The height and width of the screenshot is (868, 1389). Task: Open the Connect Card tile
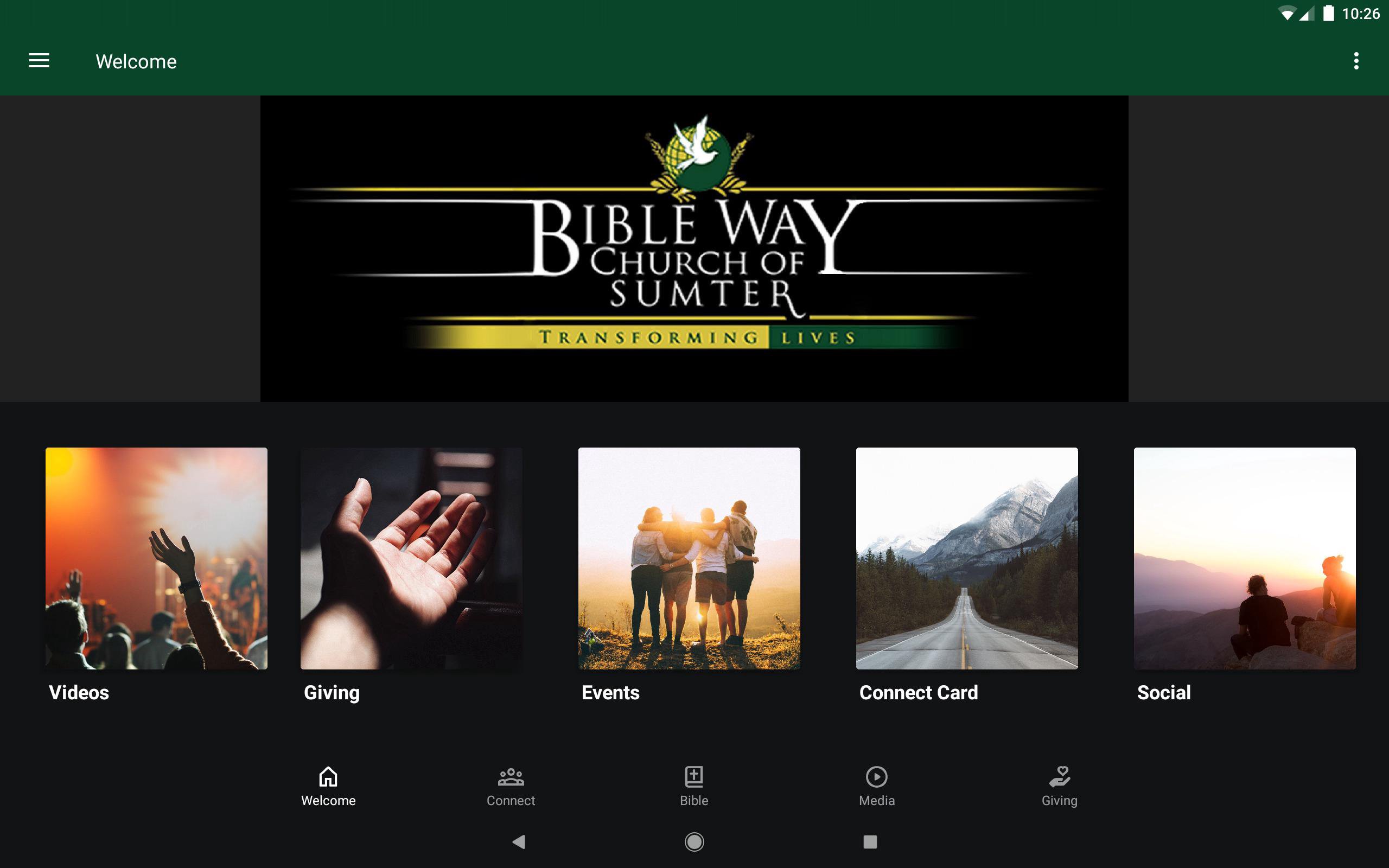[966, 558]
